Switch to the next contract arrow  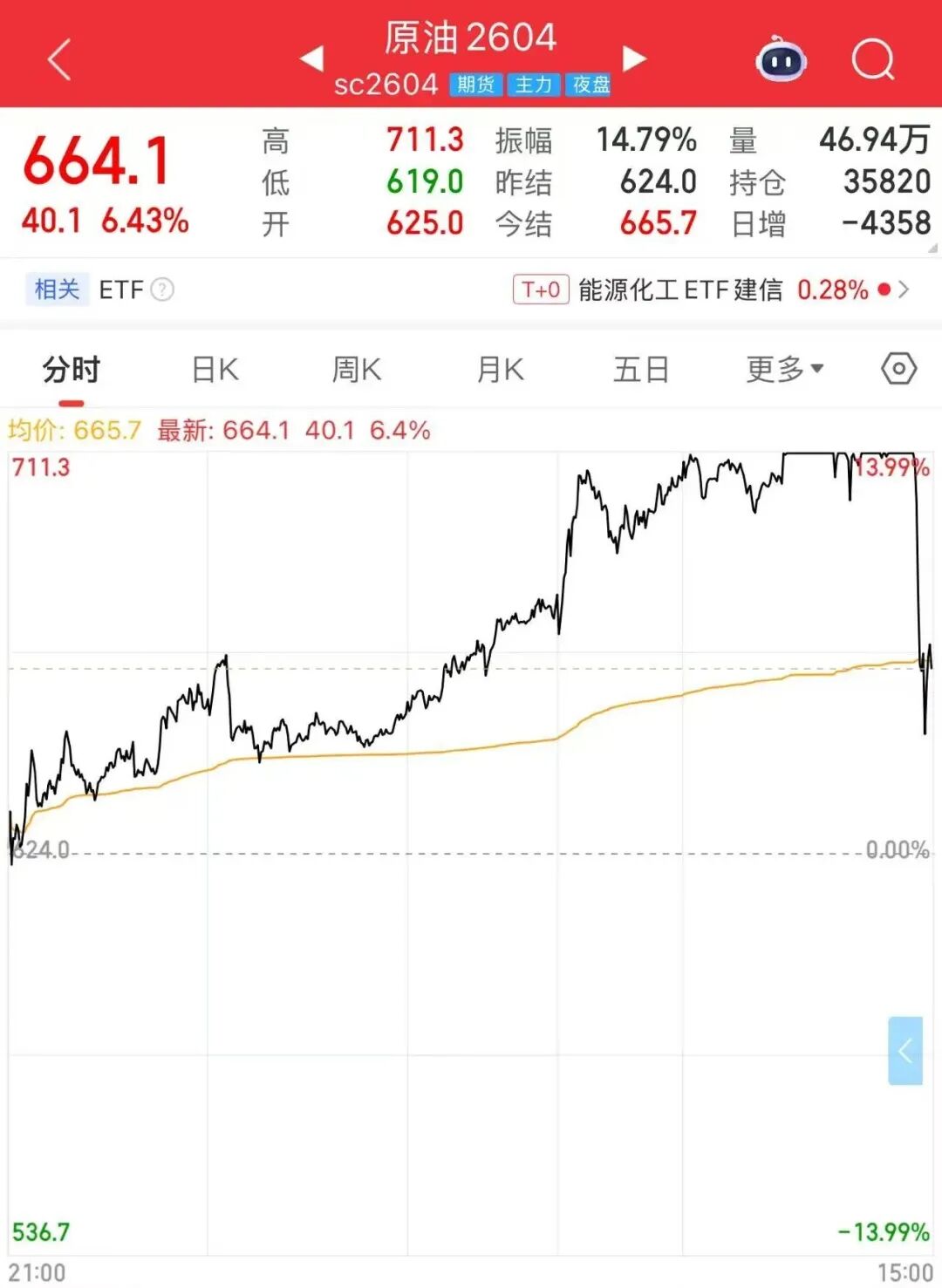pyautogui.click(x=634, y=58)
